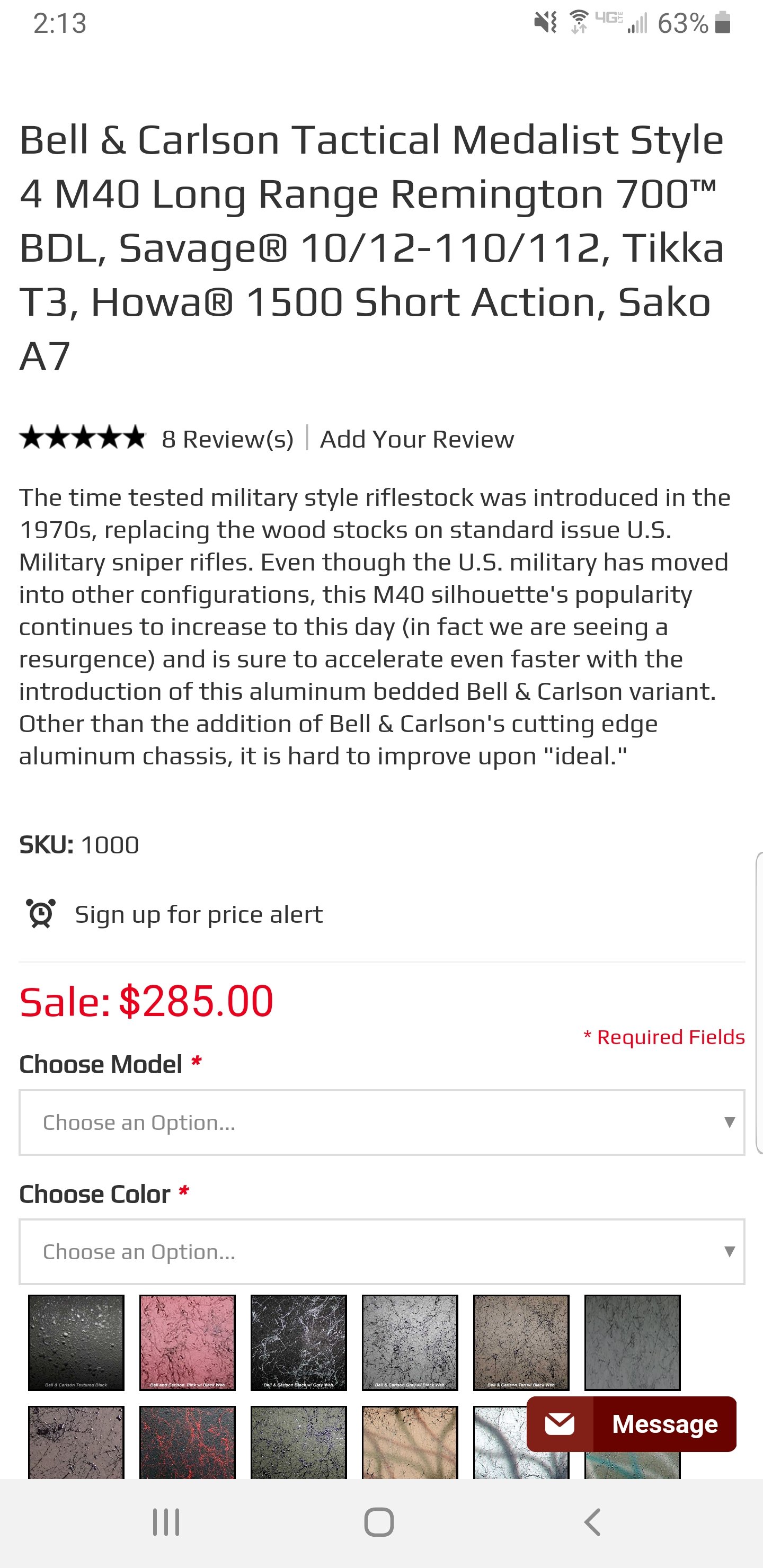The height and width of the screenshot is (1568, 763).
Task: Tap Add Your Review
Action: (417, 439)
